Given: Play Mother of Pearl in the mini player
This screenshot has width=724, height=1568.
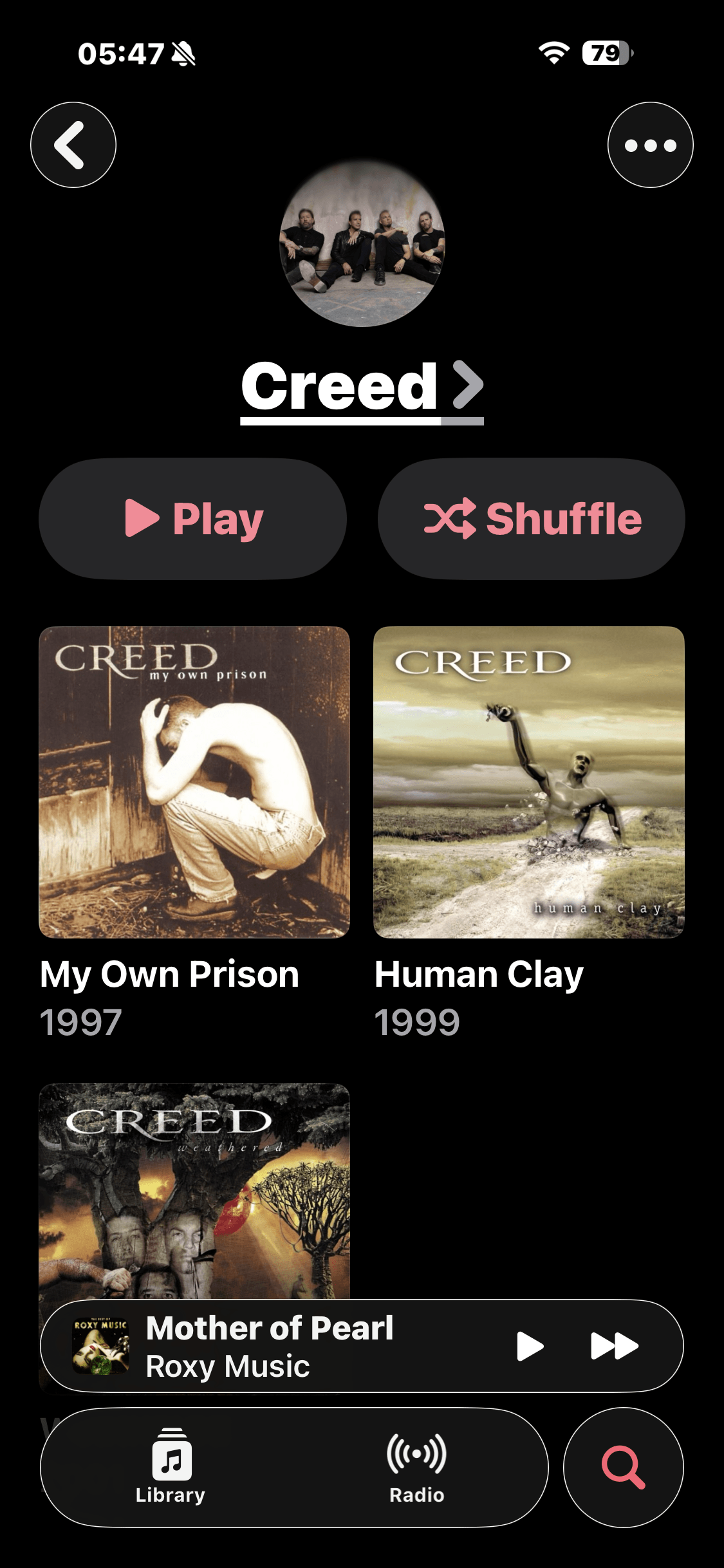Looking at the screenshot, I should pyautogui.click(x=530, y=1346).
